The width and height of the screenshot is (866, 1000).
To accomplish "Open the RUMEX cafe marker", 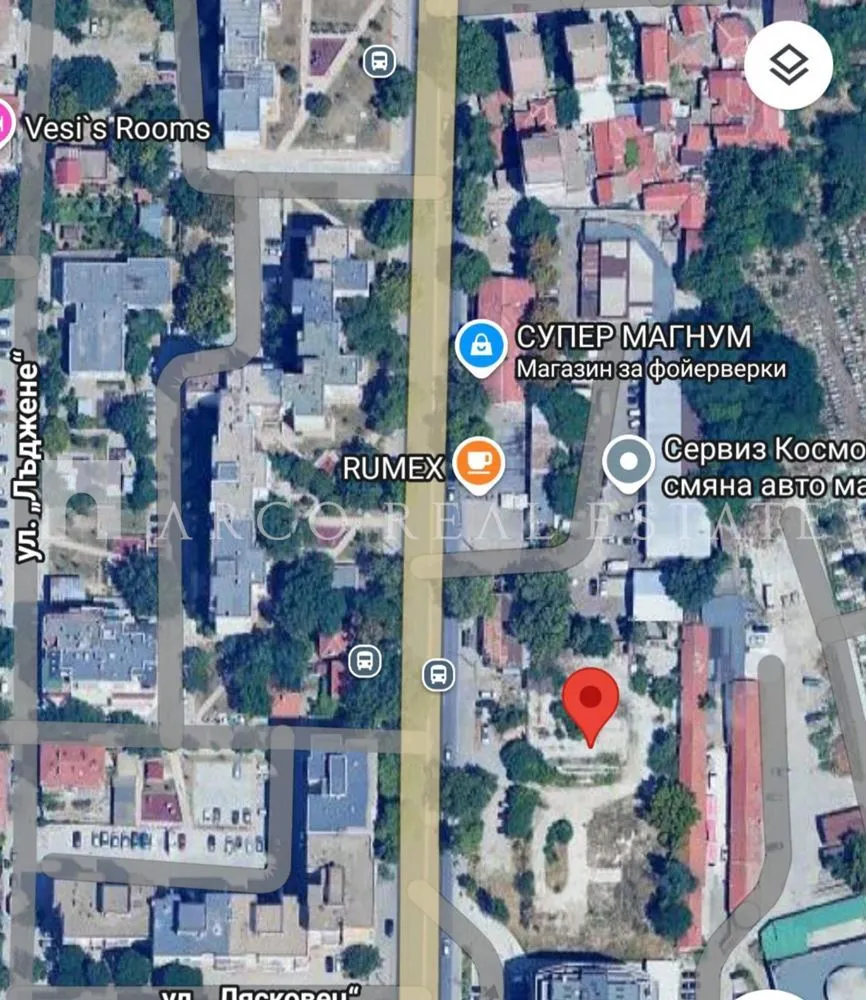I will pyautogui.click(x=478, y=464).
